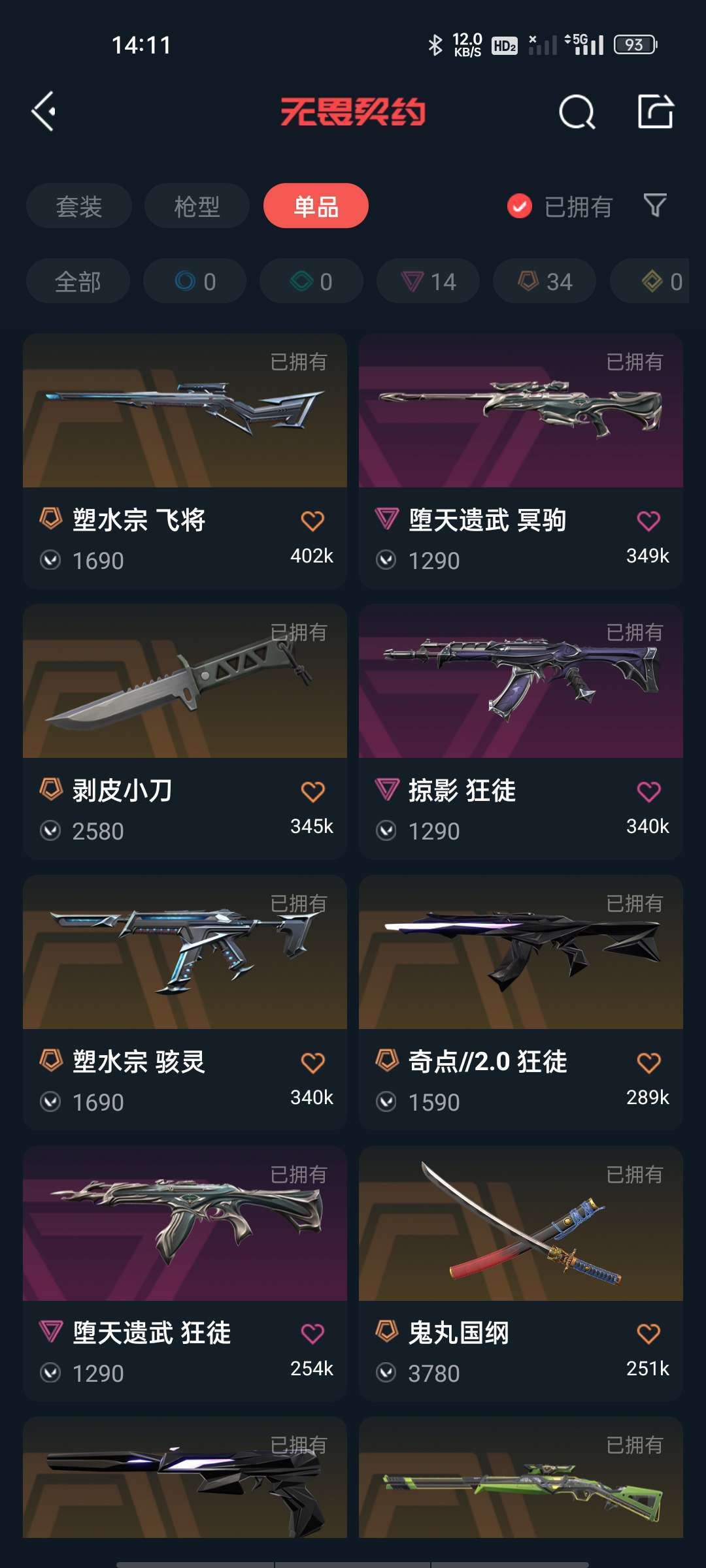Choose the blue rarity tier with 0 count

pos(194,281)
